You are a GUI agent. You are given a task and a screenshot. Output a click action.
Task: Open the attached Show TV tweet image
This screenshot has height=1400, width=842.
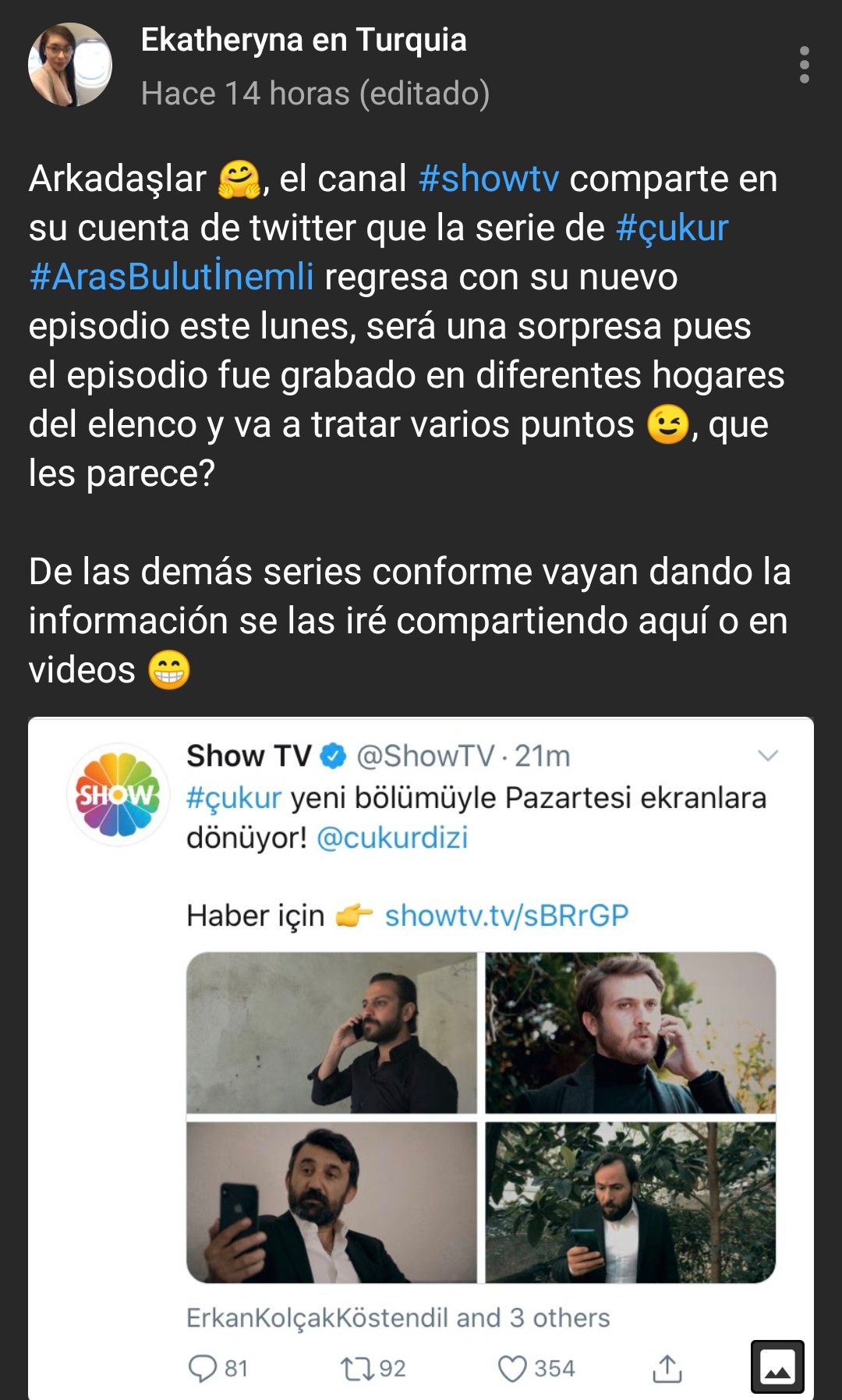pyautogui.click(x=421, y=1058)
